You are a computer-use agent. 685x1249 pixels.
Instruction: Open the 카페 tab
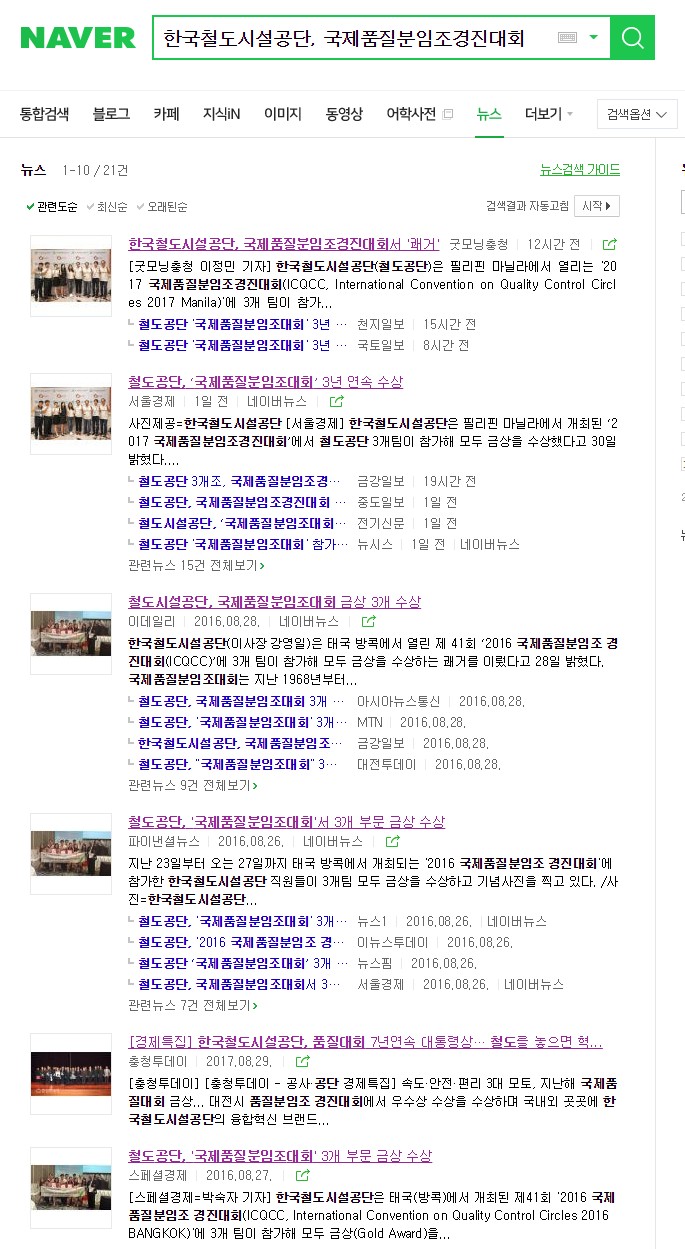166,114
